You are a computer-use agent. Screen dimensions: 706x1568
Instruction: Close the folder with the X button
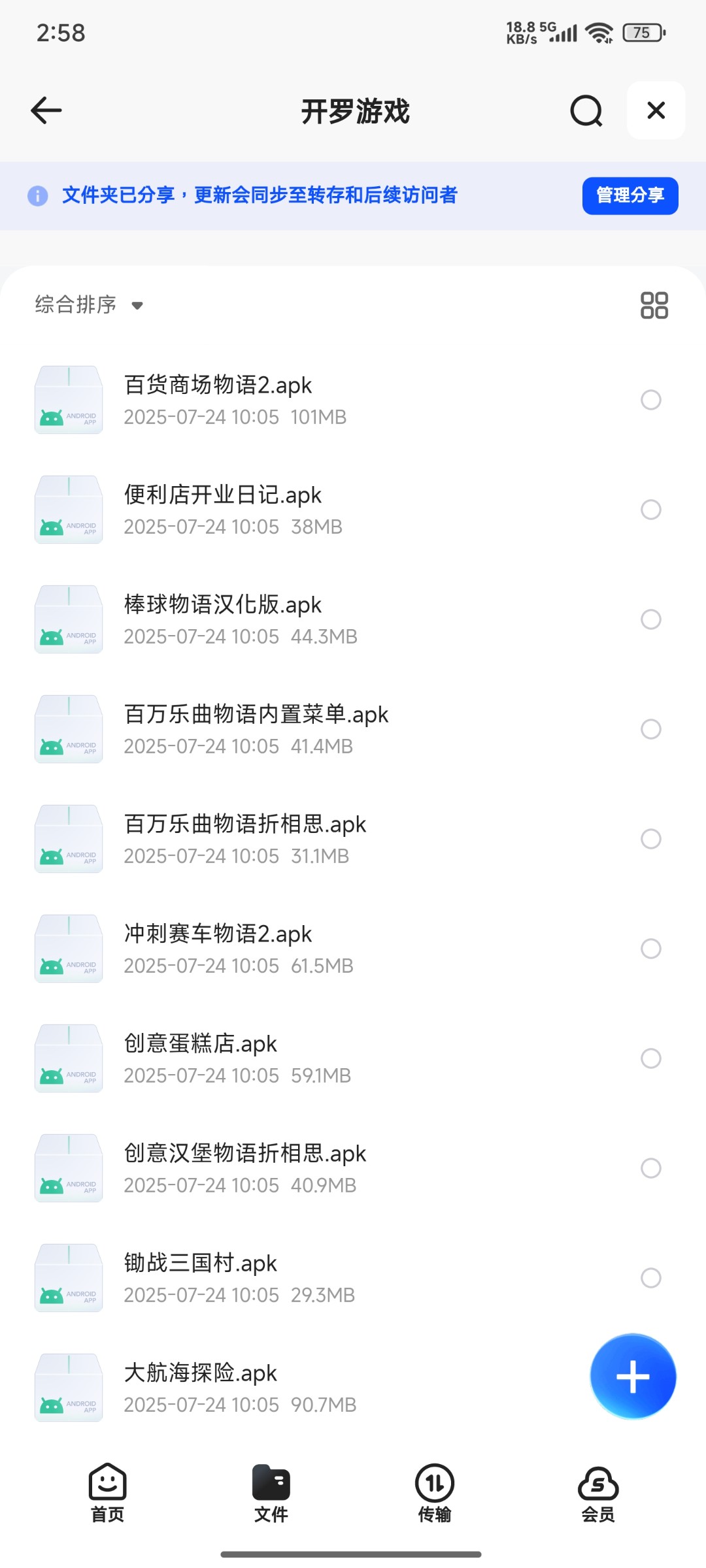[656, 110]
